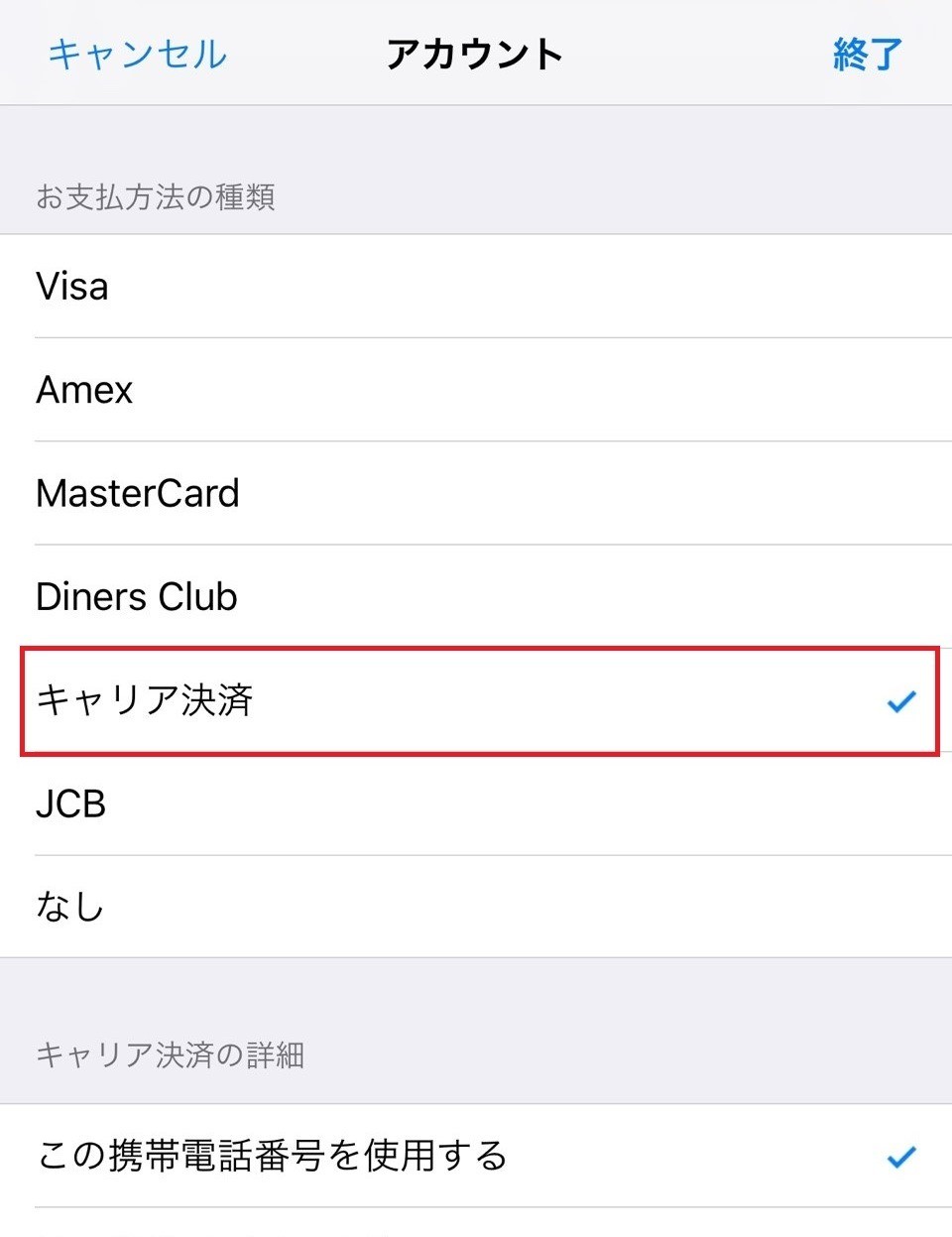The height and width of the screenshot is (1237, 952).
Task: Tap the checkmark next to この携帯電話番号を使用する
Action: coord(902,1156)
